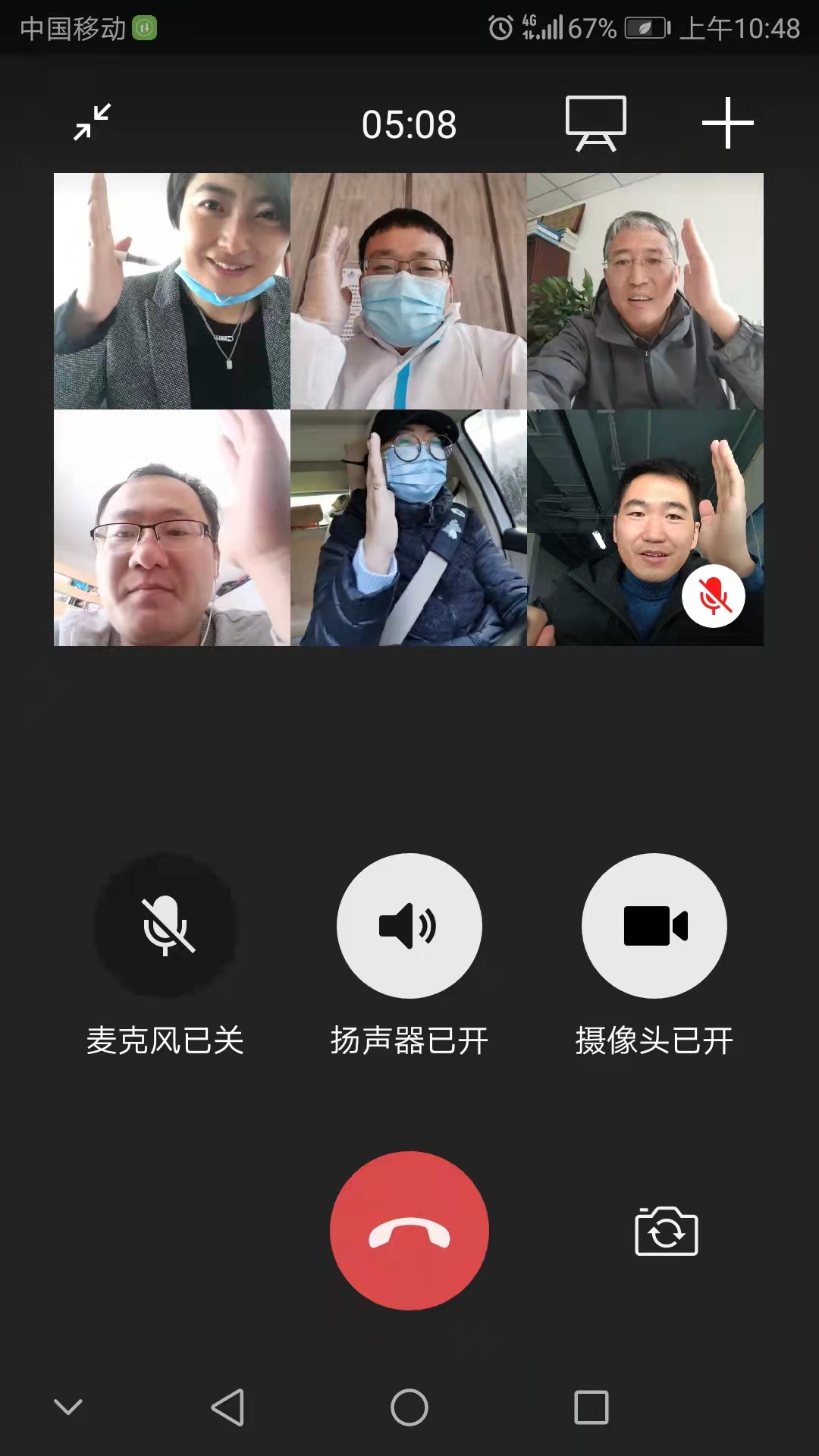Tap the shrink-call arrows icon at top left
This screenshot has height=1456, width=819.
tap(94, 120)
